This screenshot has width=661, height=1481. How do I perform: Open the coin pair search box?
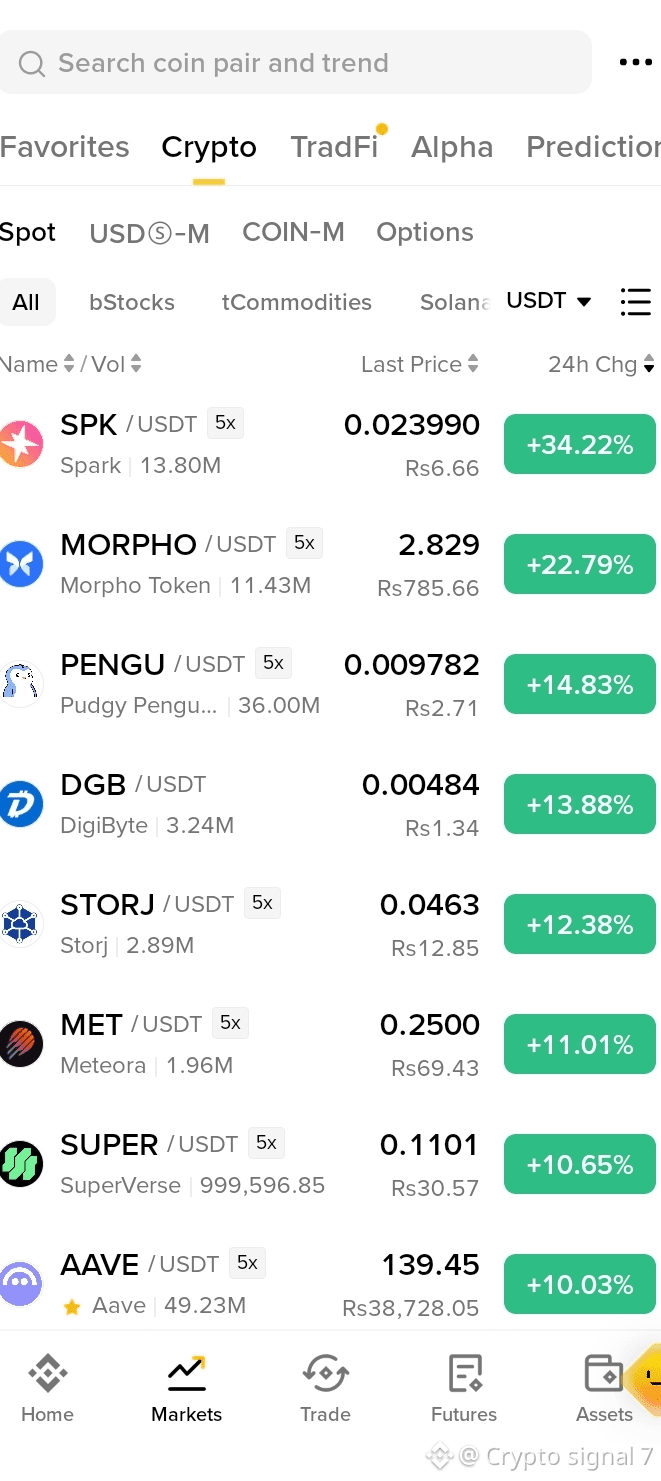click(x=295, y=63)
